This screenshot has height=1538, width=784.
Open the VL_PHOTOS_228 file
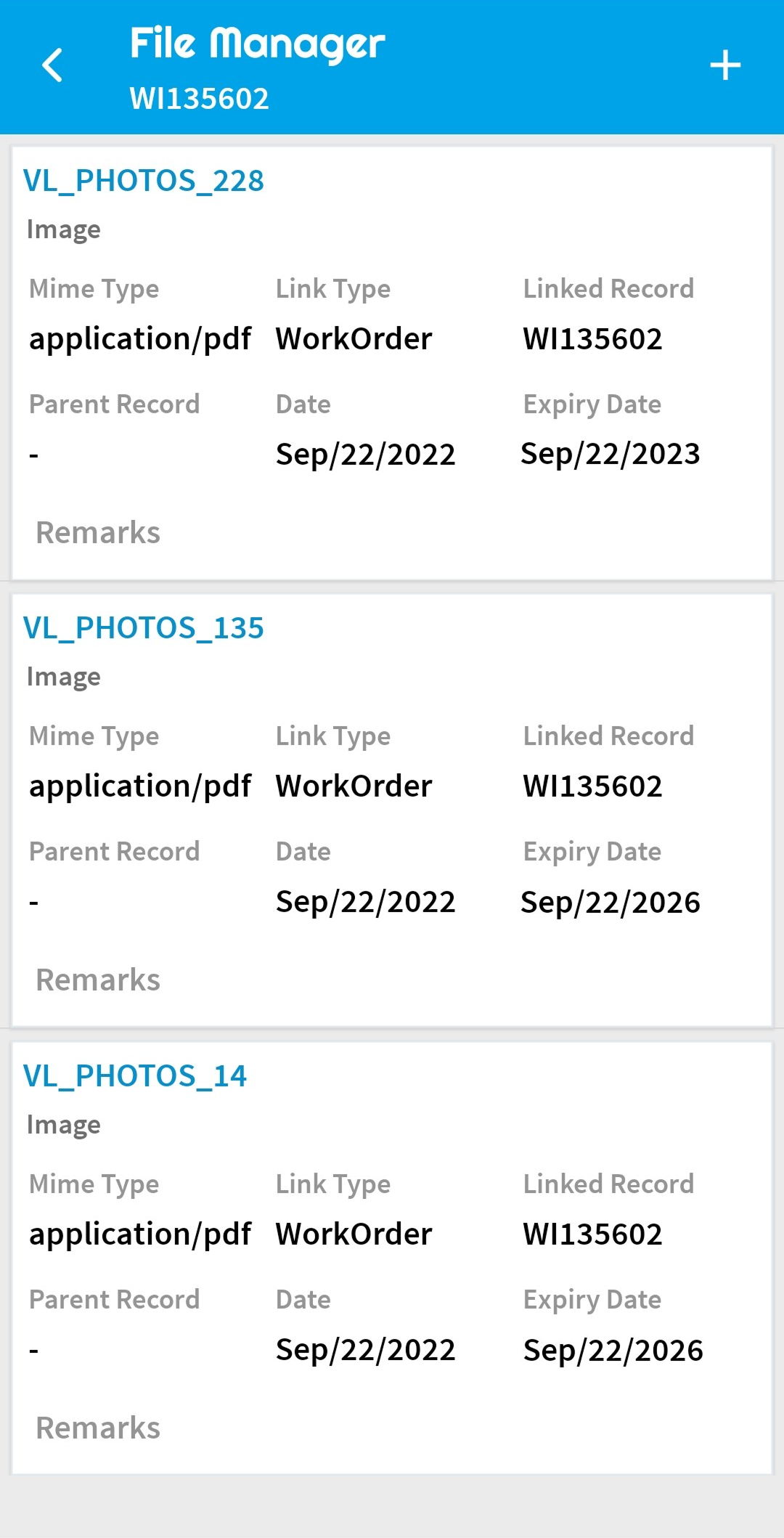coord(144,181)
